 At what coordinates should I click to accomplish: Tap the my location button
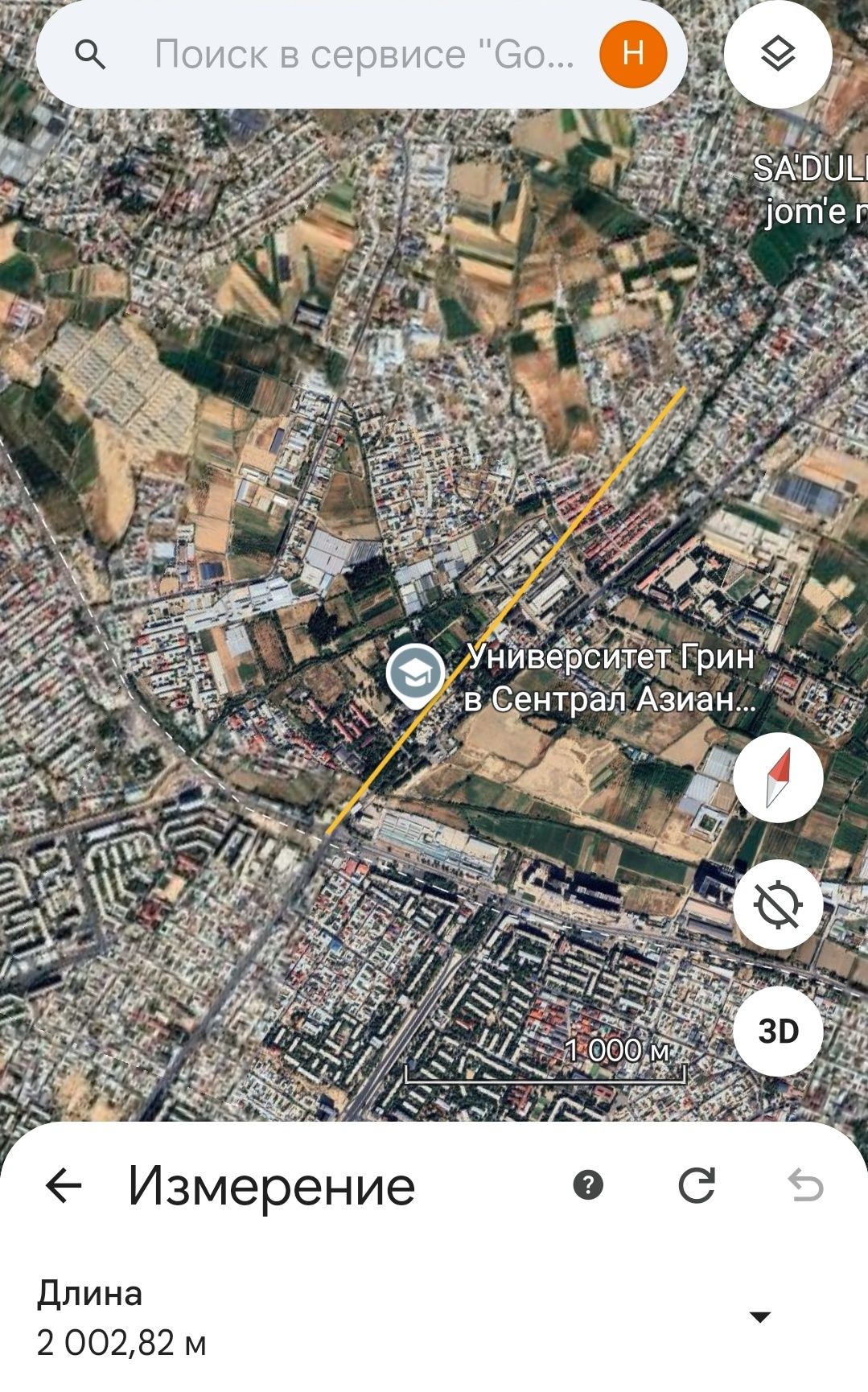click(777, 904)
